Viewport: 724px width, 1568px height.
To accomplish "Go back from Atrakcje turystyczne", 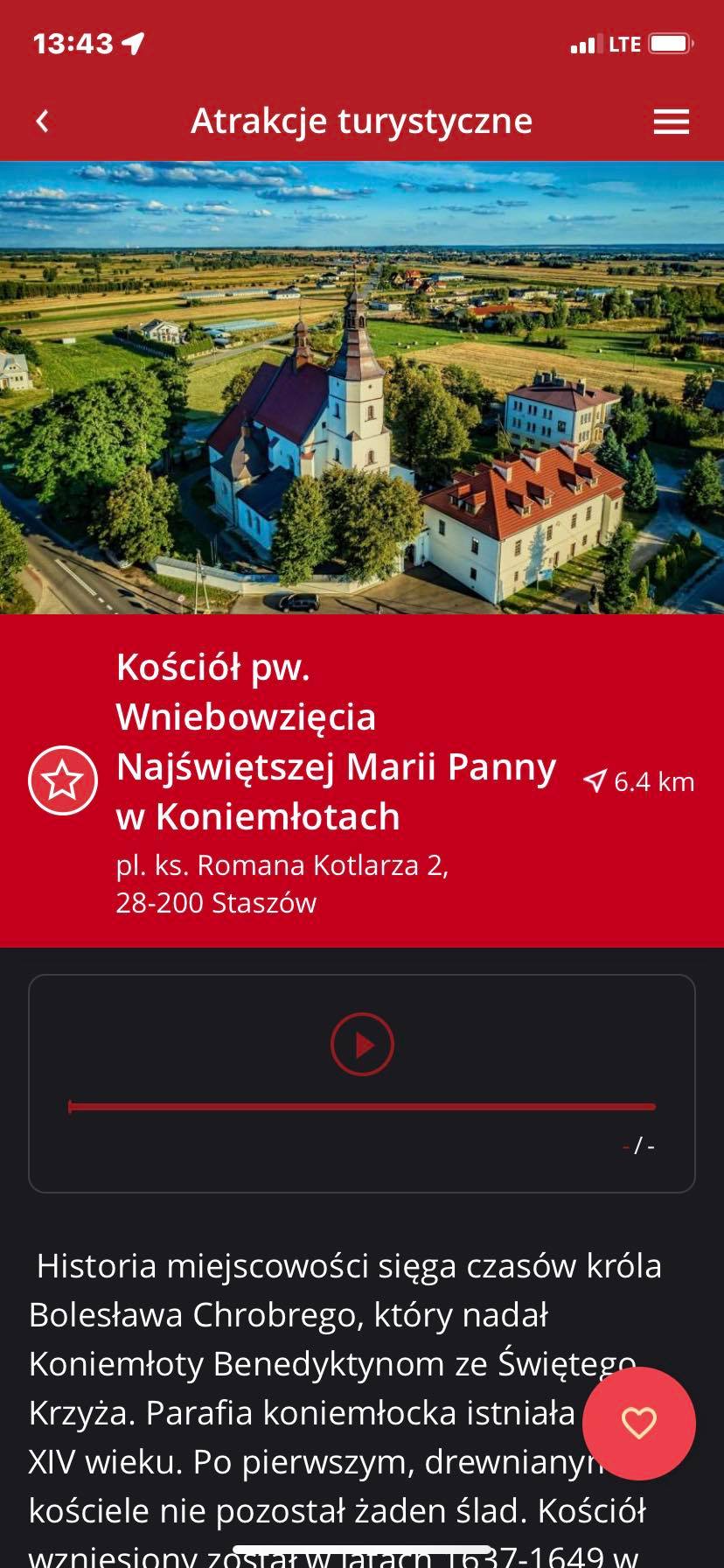I will pyautogui.click(x=43, y=121).
